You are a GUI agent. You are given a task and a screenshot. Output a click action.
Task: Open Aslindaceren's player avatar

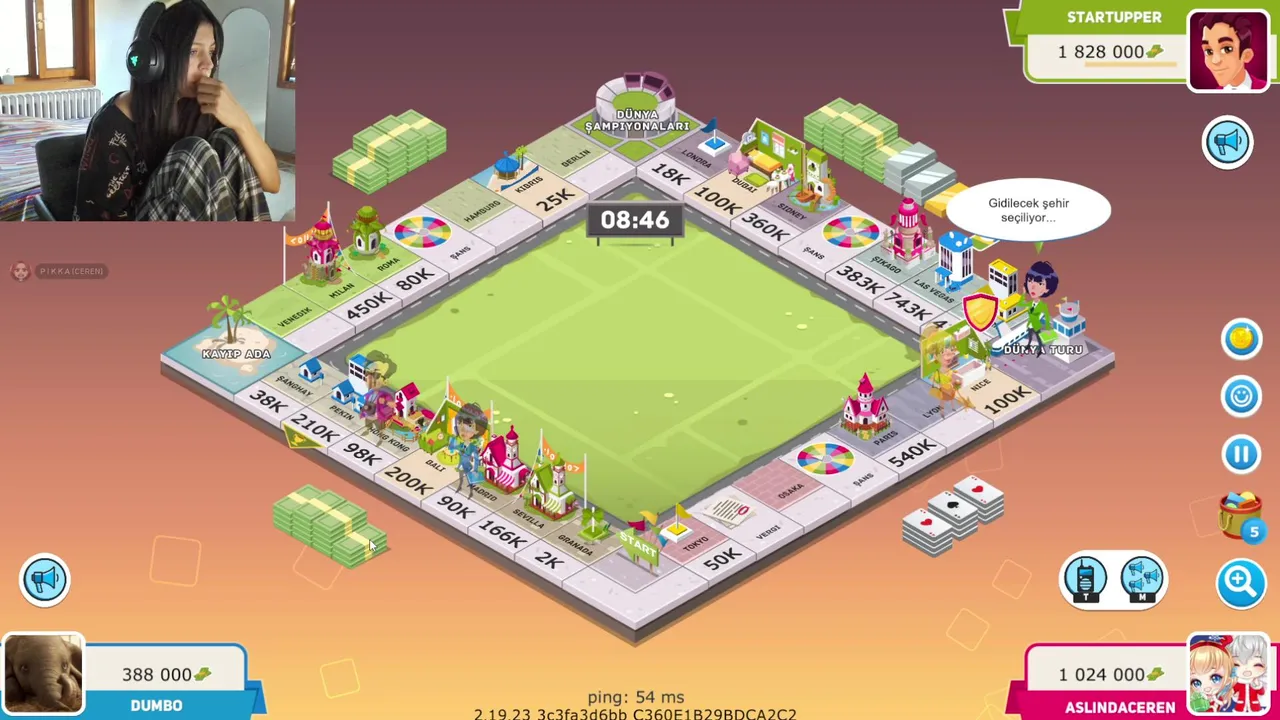point(1227,674)
